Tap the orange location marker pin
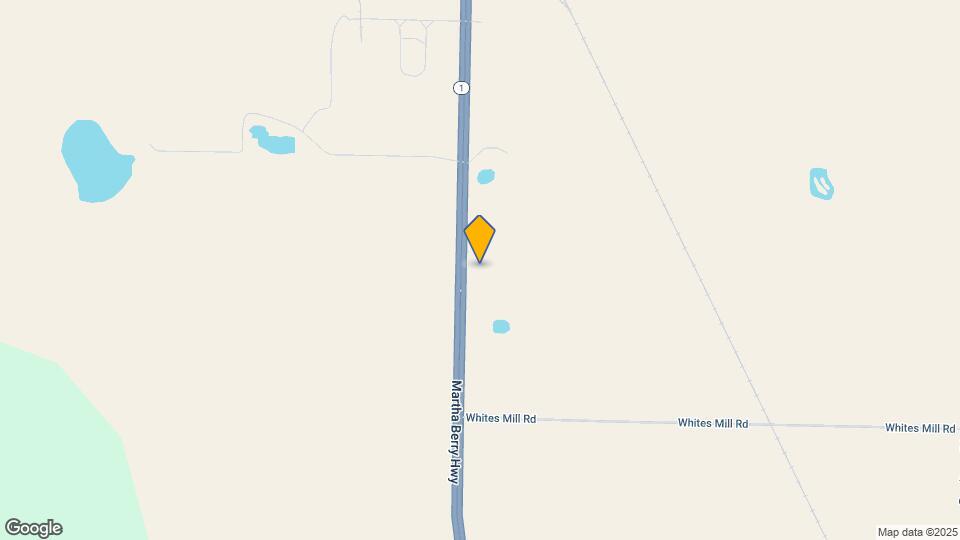Viewport: 960px width, 540px height. click(x=480, y=238)
